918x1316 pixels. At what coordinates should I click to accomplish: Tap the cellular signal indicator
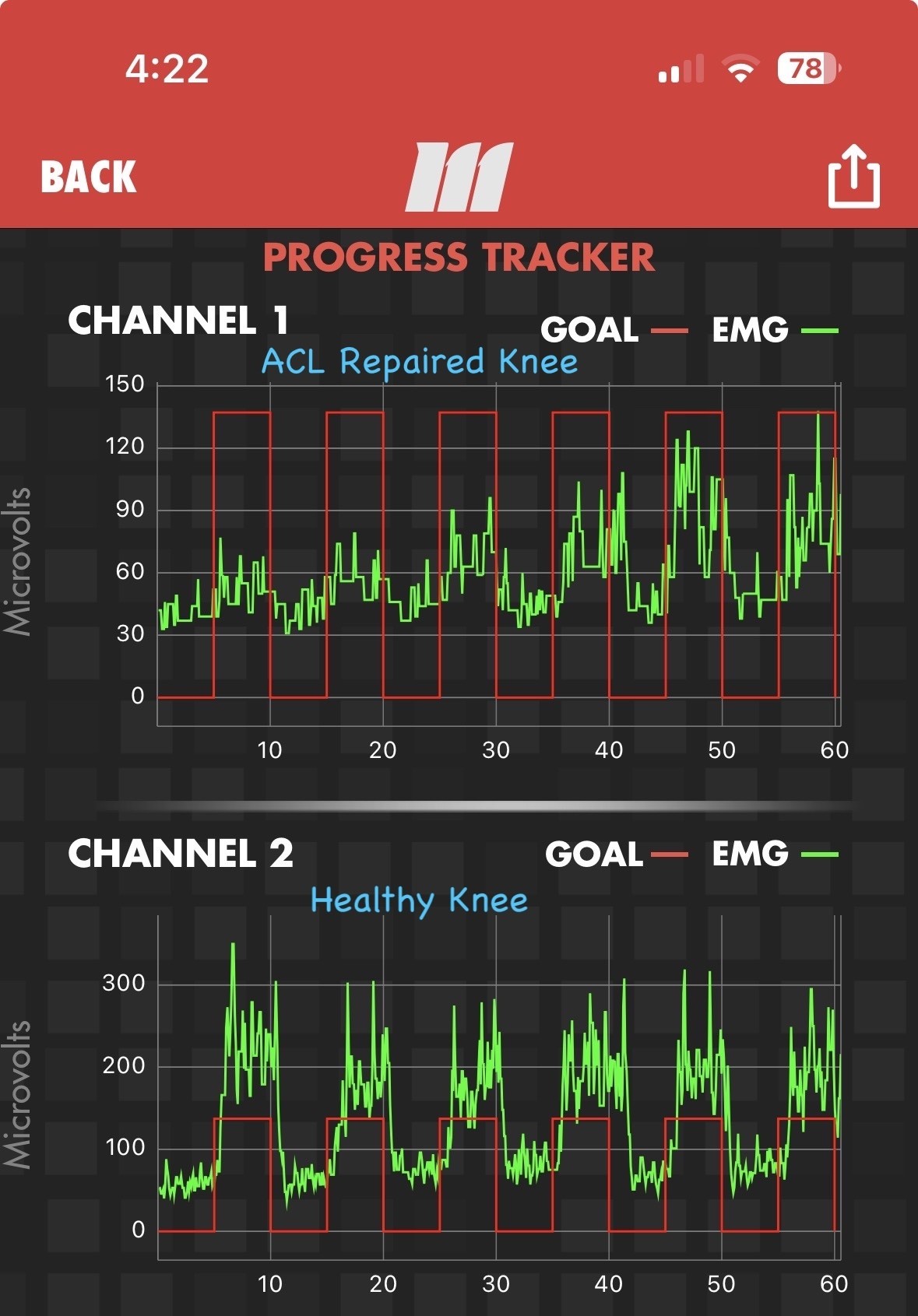pos(680,72)
